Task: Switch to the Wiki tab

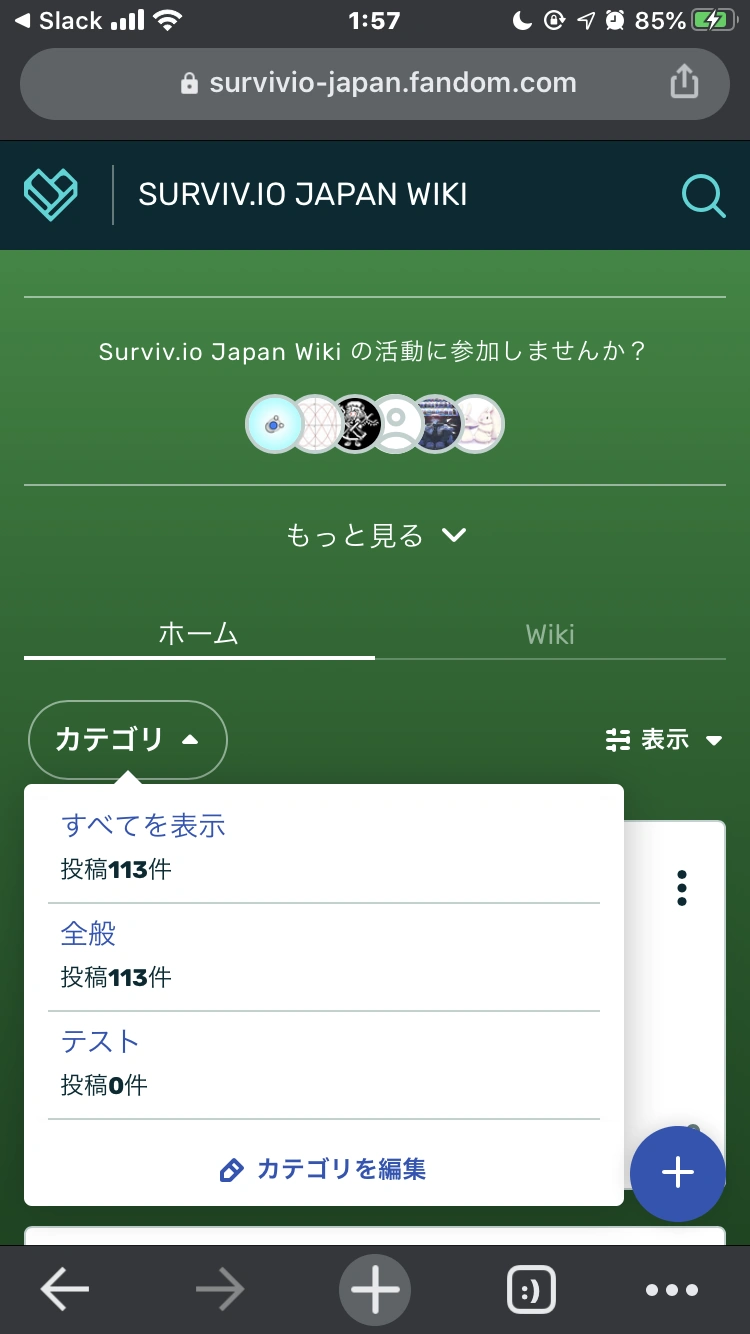Action: coord(550,634)
